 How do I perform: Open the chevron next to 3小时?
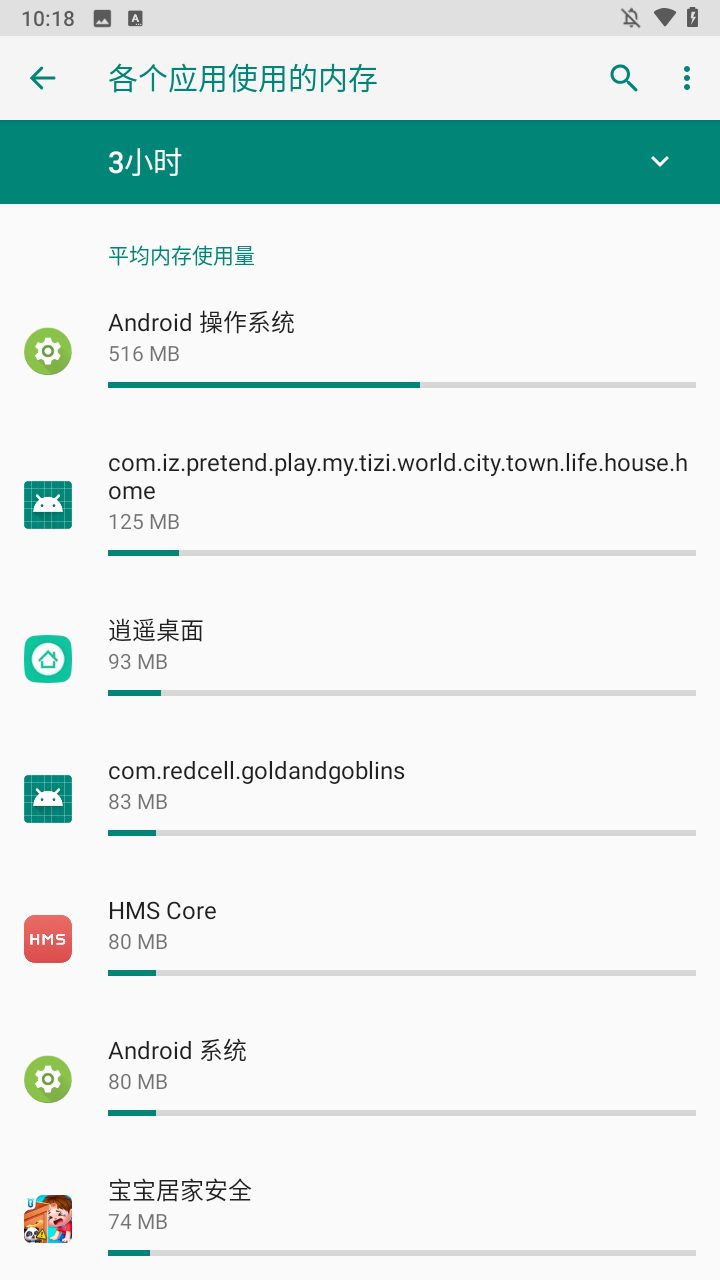[659, 161]
